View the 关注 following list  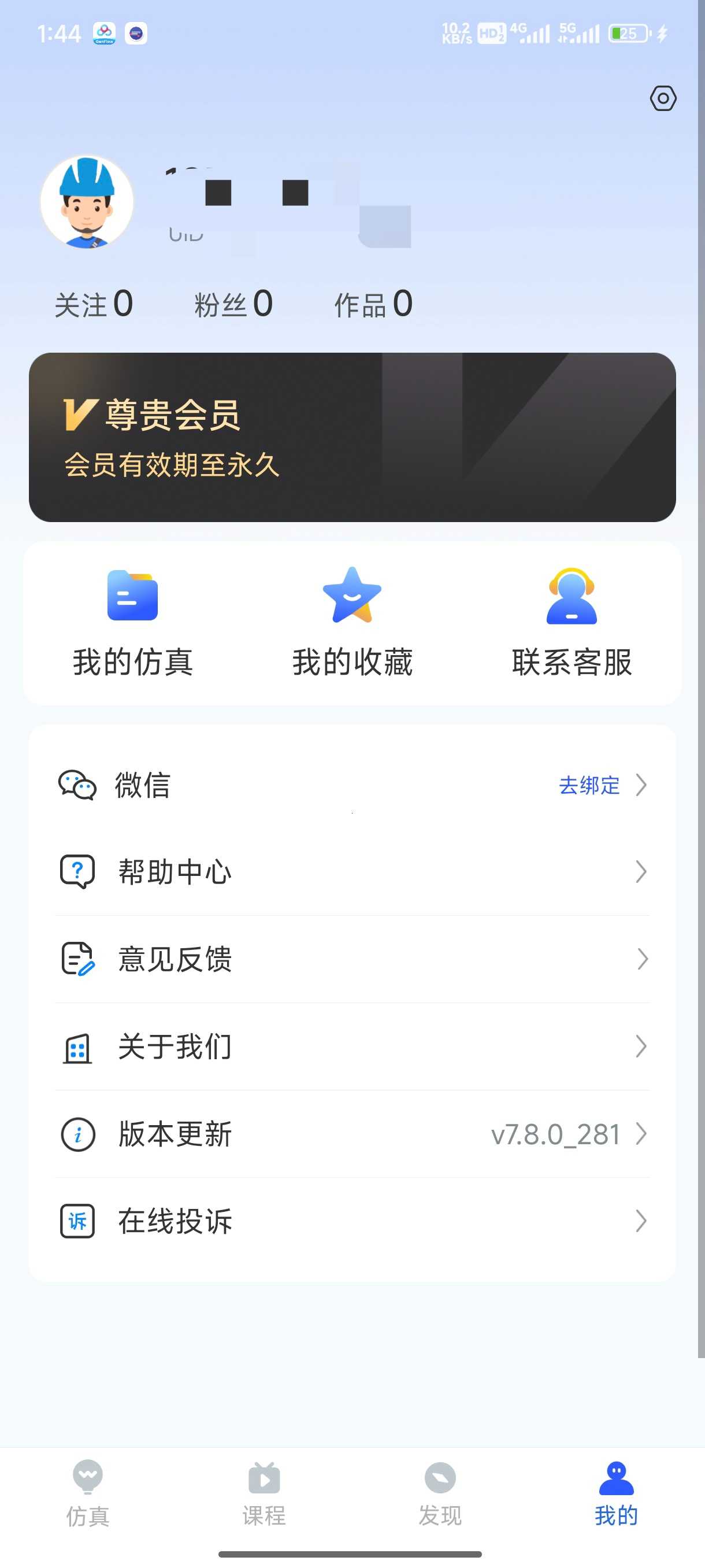[94, 304]
